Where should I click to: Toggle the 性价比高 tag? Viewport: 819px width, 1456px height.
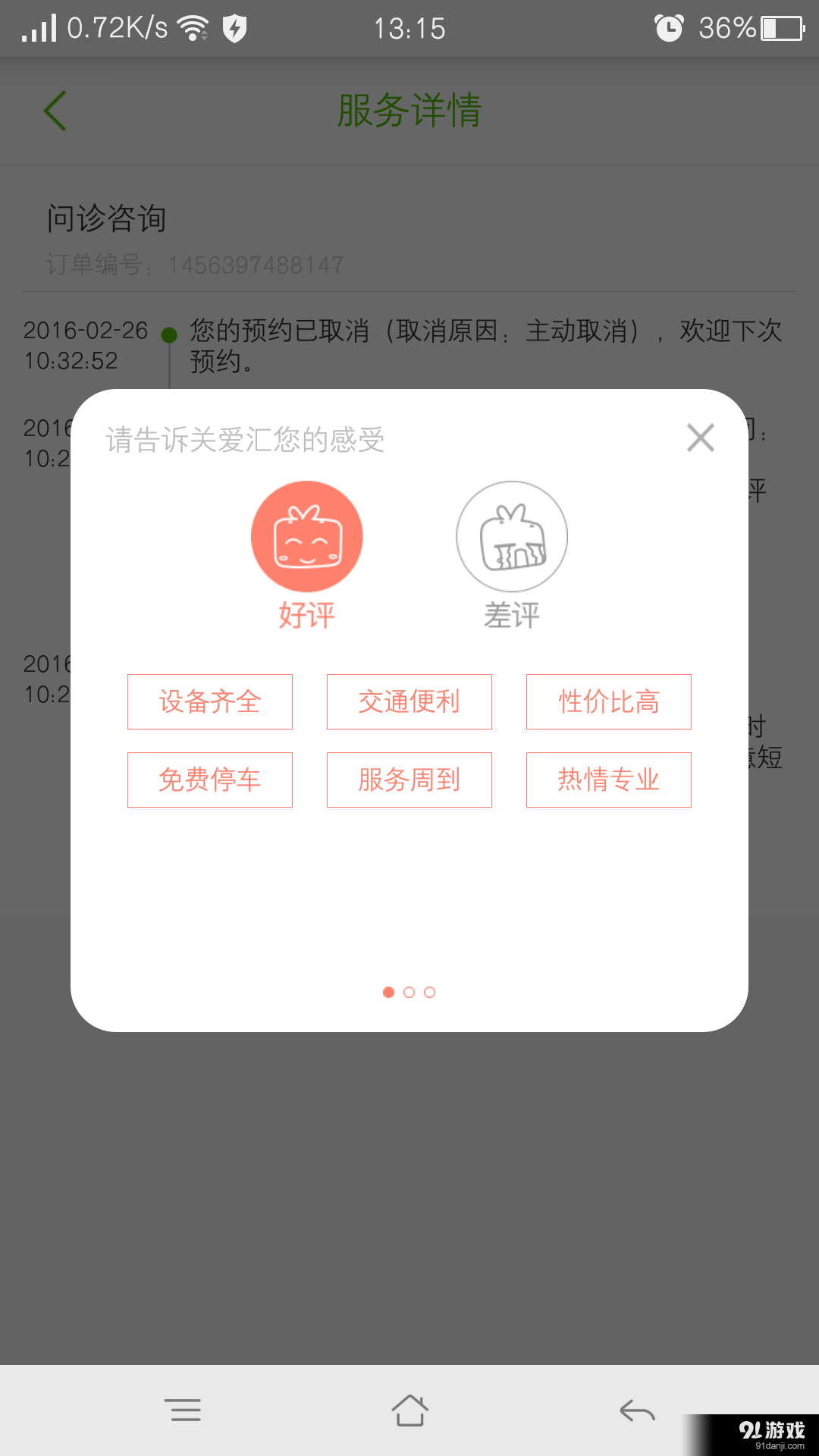pos(608,702)
